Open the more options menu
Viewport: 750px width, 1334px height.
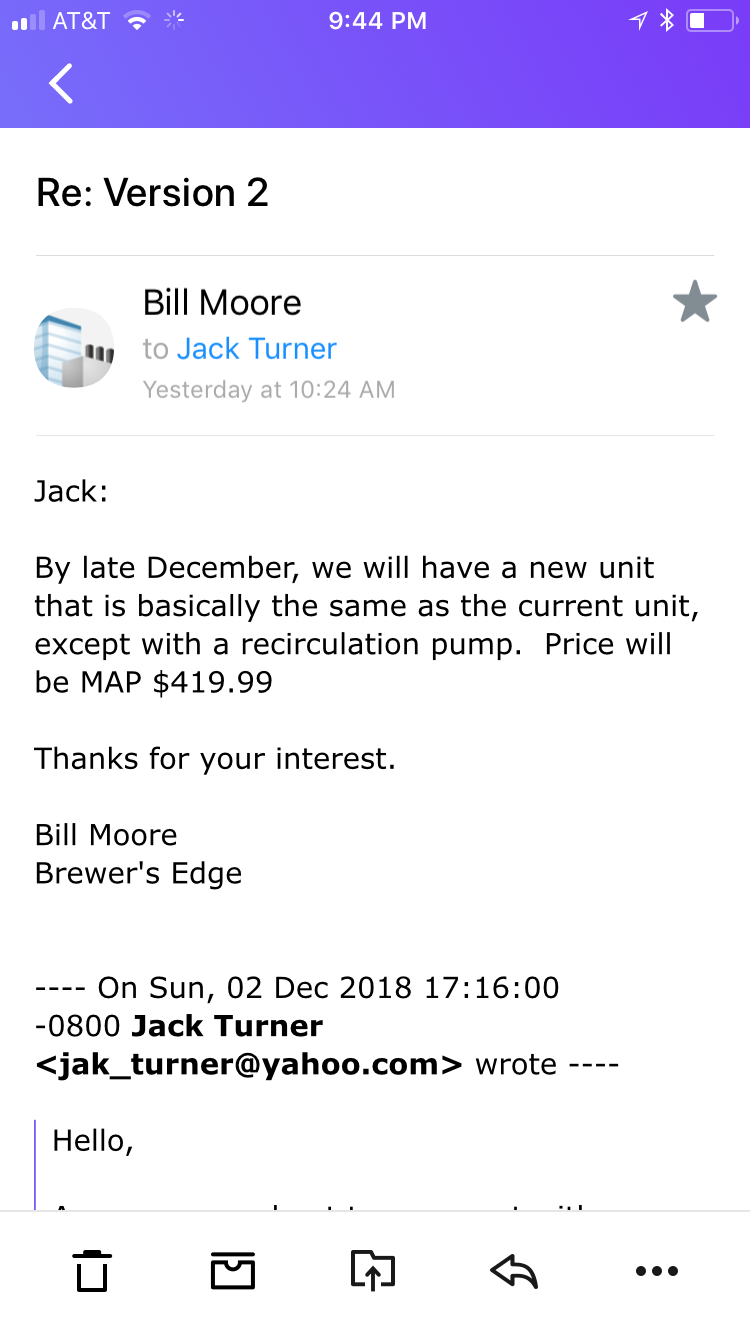[657, 1271]
